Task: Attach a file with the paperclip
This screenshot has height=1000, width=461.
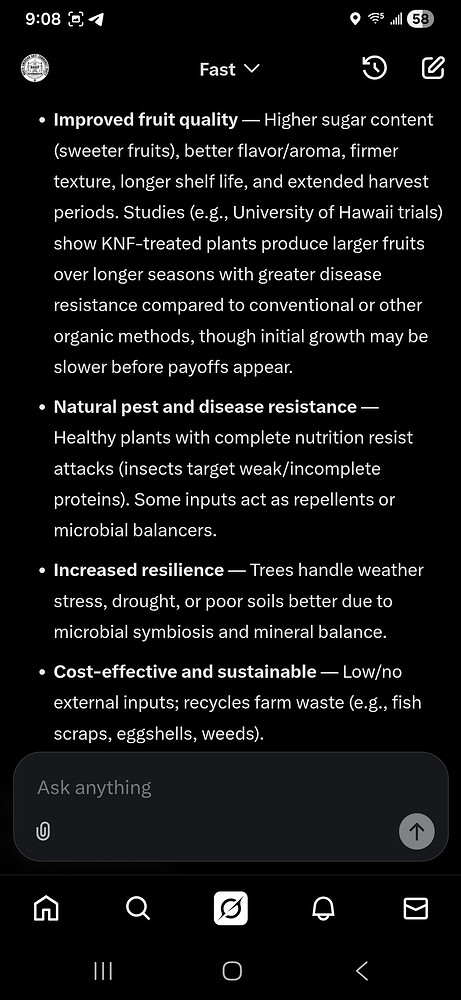Action: point(43,832)
